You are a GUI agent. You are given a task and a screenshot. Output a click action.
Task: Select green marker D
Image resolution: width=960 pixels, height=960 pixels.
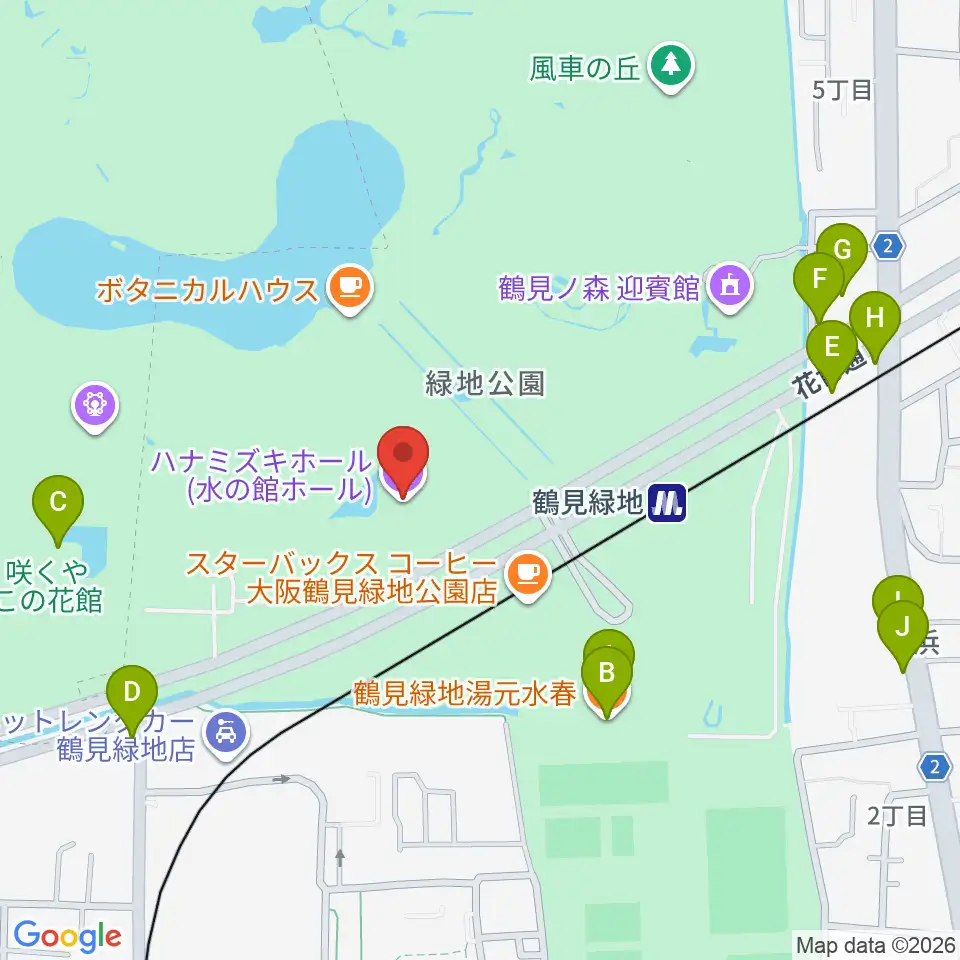[132, 700]
